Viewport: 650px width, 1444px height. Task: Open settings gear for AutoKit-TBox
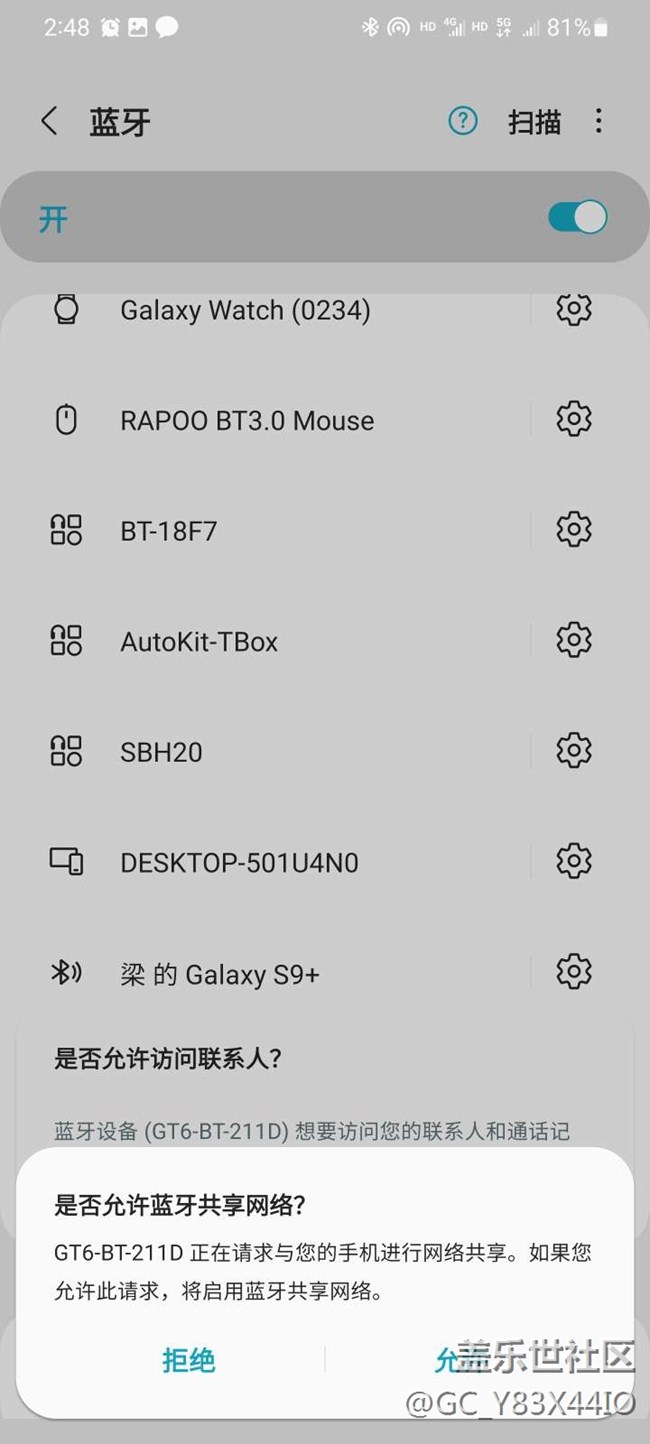(x=573, y=640)
